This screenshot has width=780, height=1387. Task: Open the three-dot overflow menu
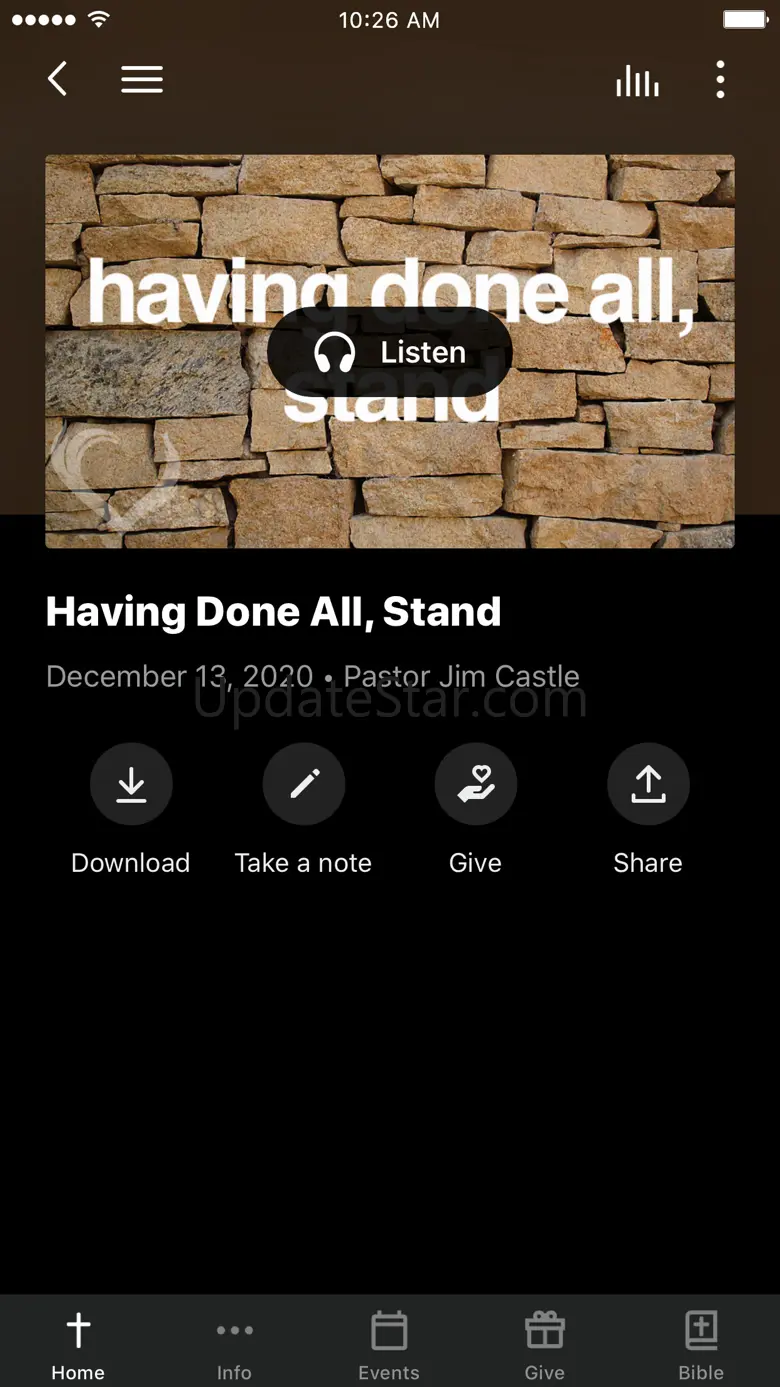tap(720, 80)
